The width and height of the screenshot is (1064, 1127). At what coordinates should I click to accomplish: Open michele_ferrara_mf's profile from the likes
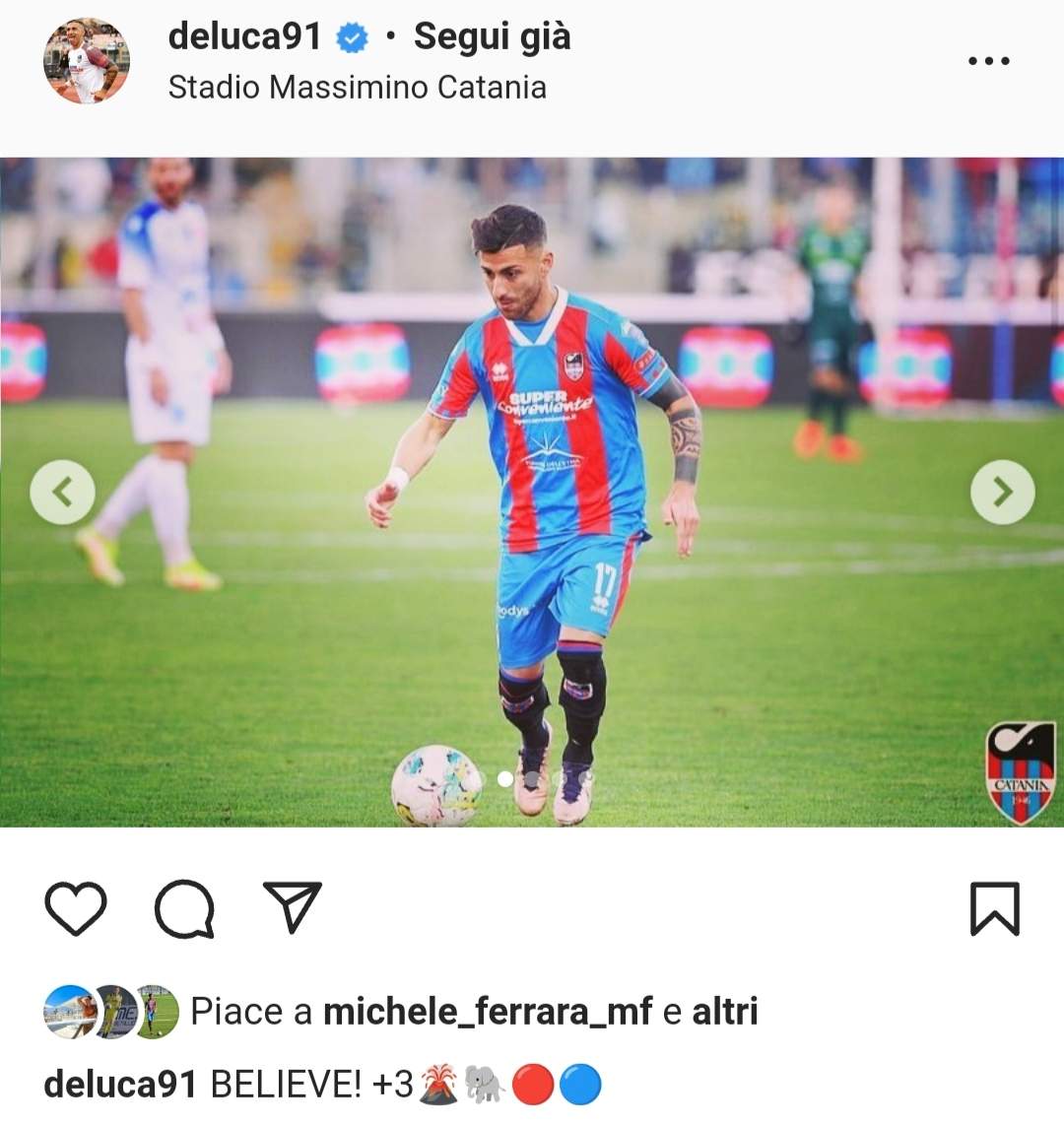coord(488,1012)
